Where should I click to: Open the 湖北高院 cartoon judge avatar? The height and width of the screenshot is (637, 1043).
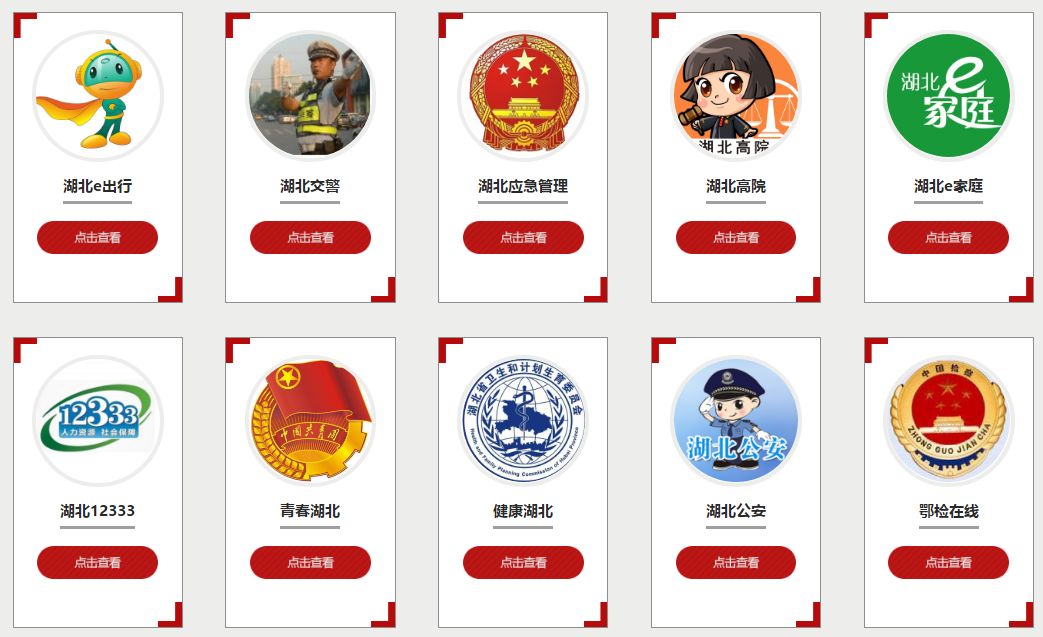pyautogui.click(x=736, y=96)
